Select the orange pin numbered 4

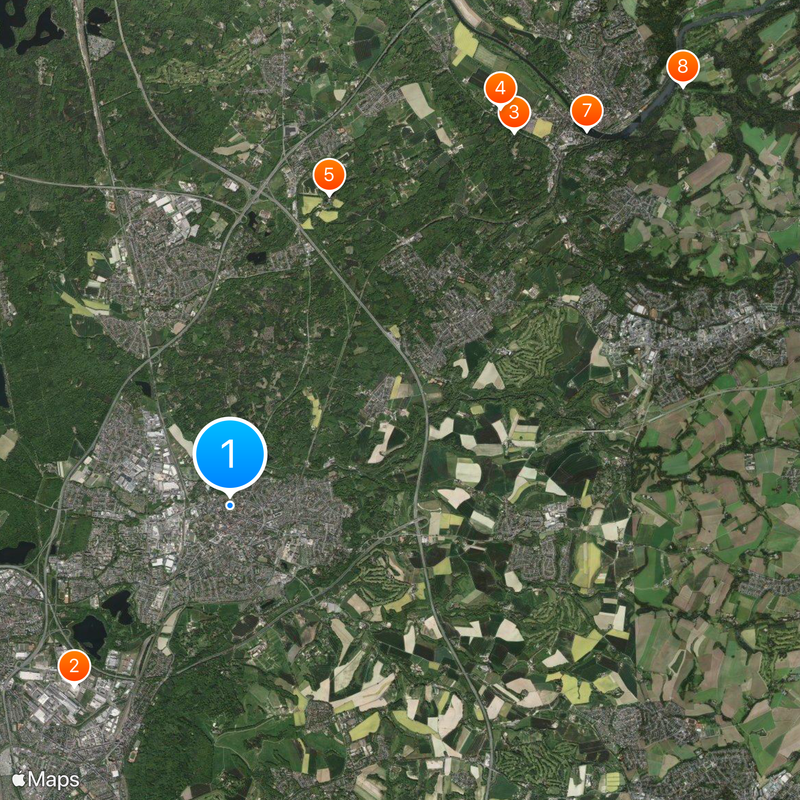[x=498, y=86]
